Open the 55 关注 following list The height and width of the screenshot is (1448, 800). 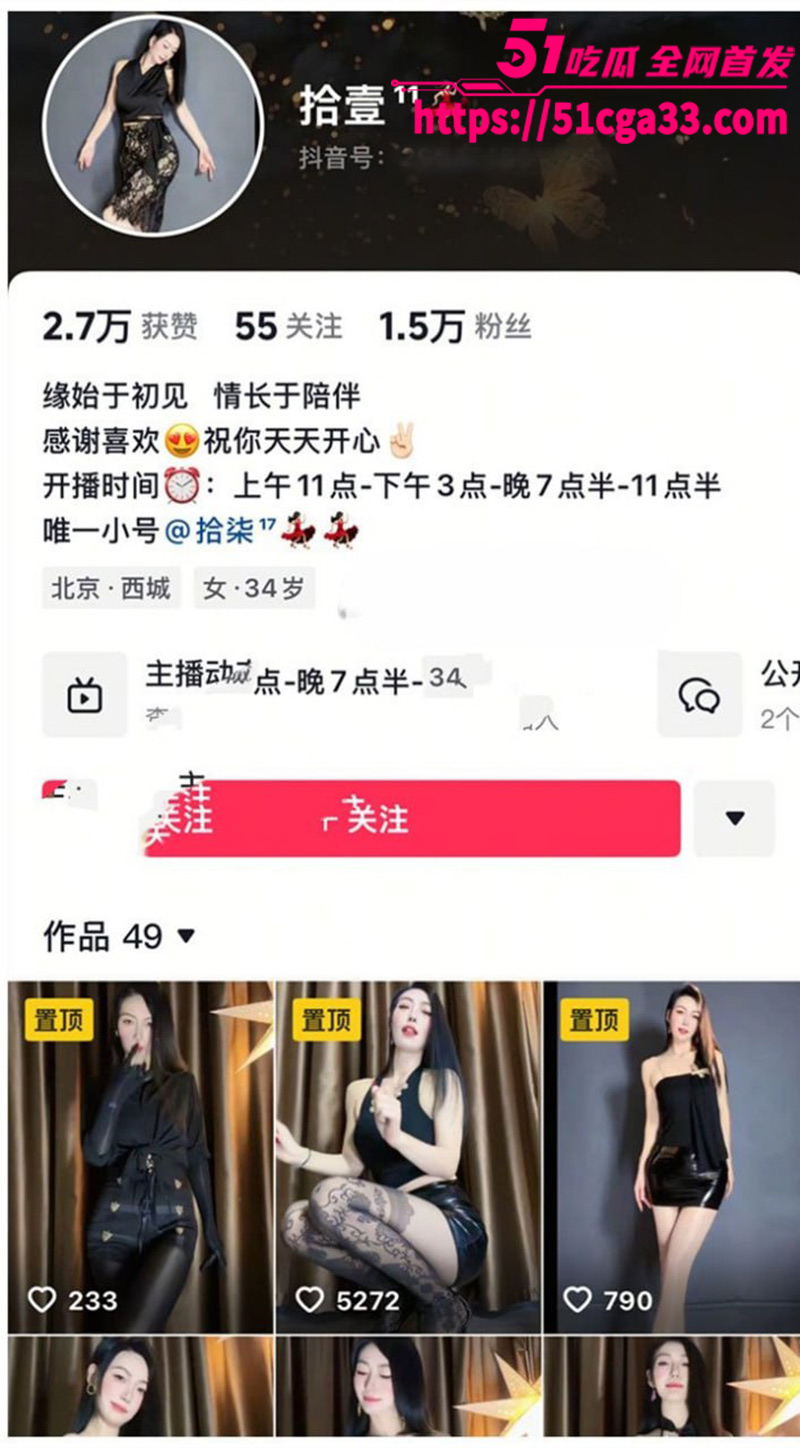click(288, 327)
